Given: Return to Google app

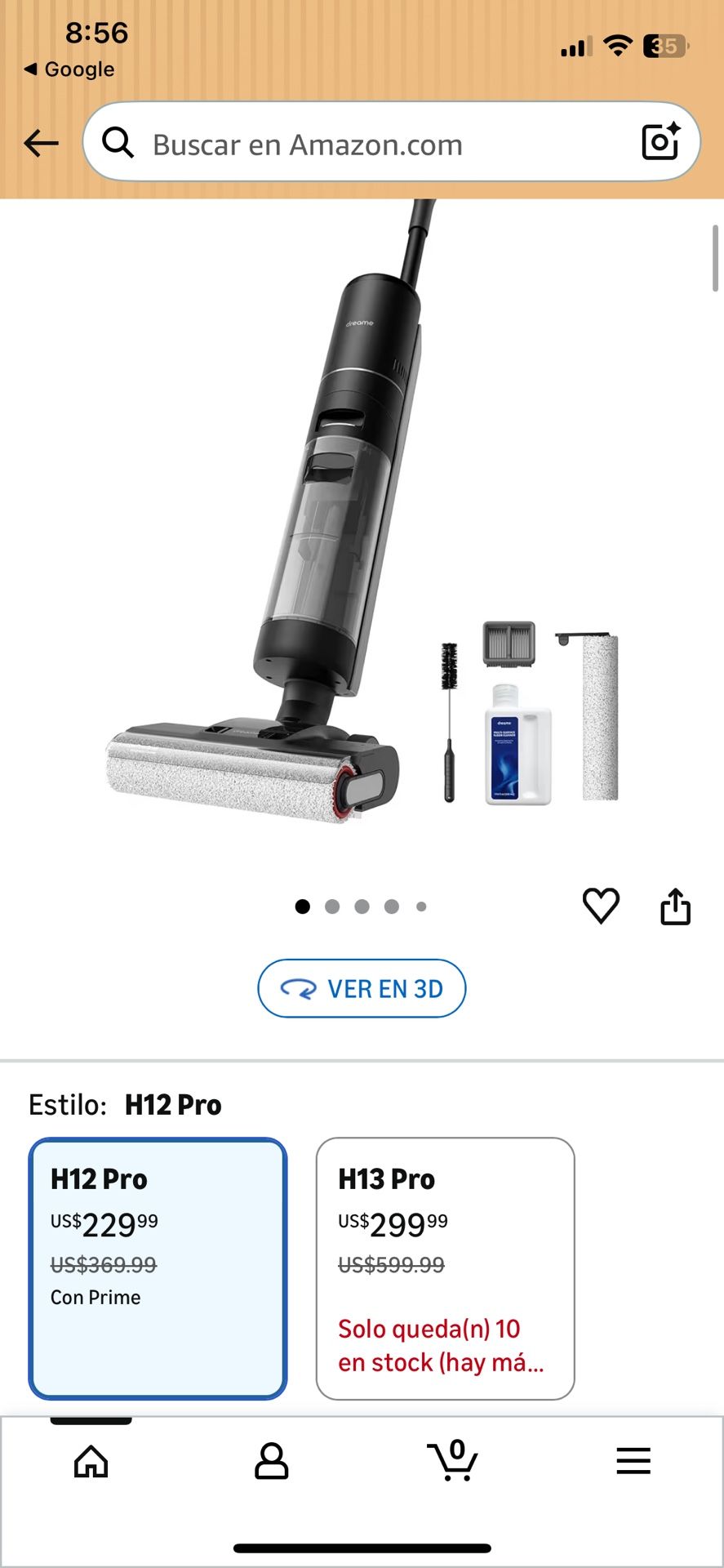Looking at the screenshot, I should 70,69.
